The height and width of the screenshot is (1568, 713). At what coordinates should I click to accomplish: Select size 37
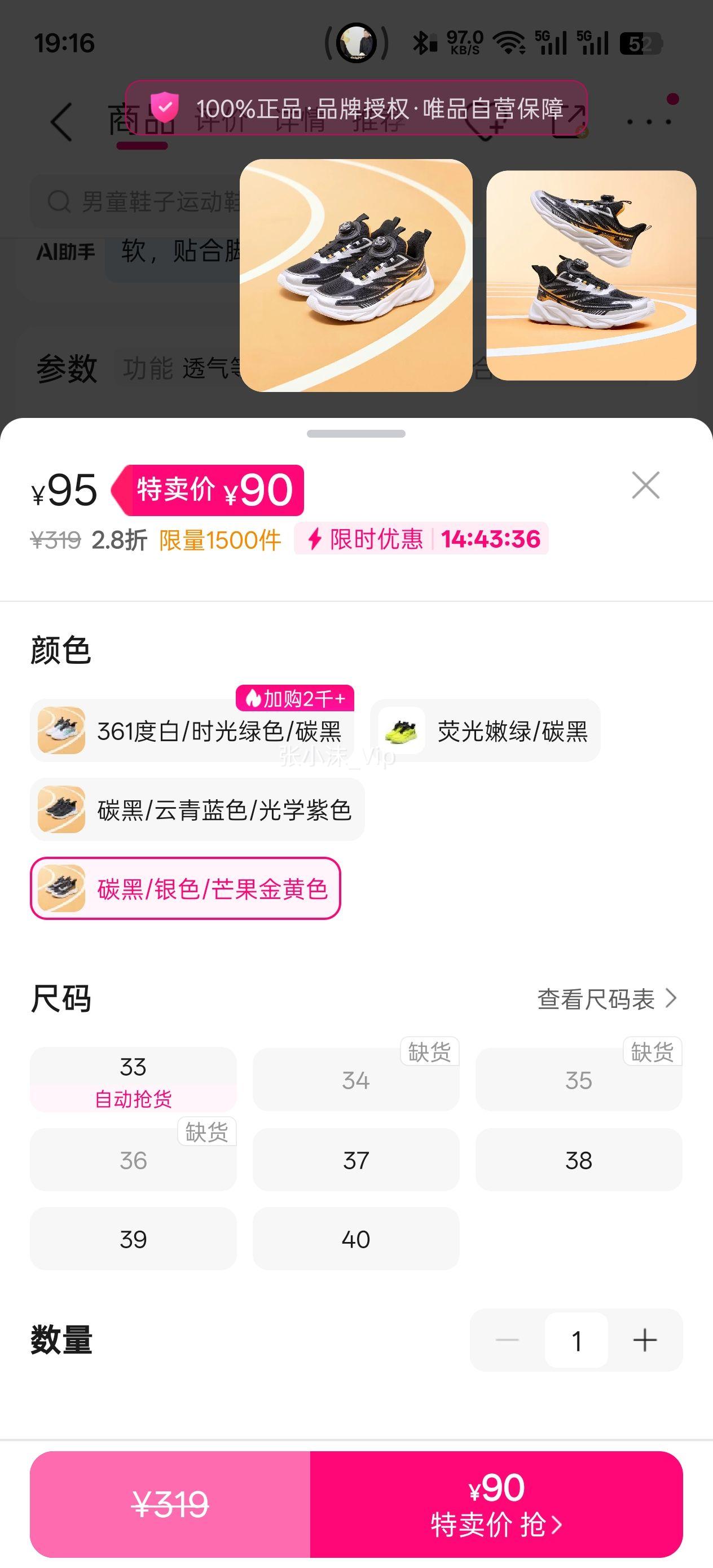click(x=356, y=1160)
